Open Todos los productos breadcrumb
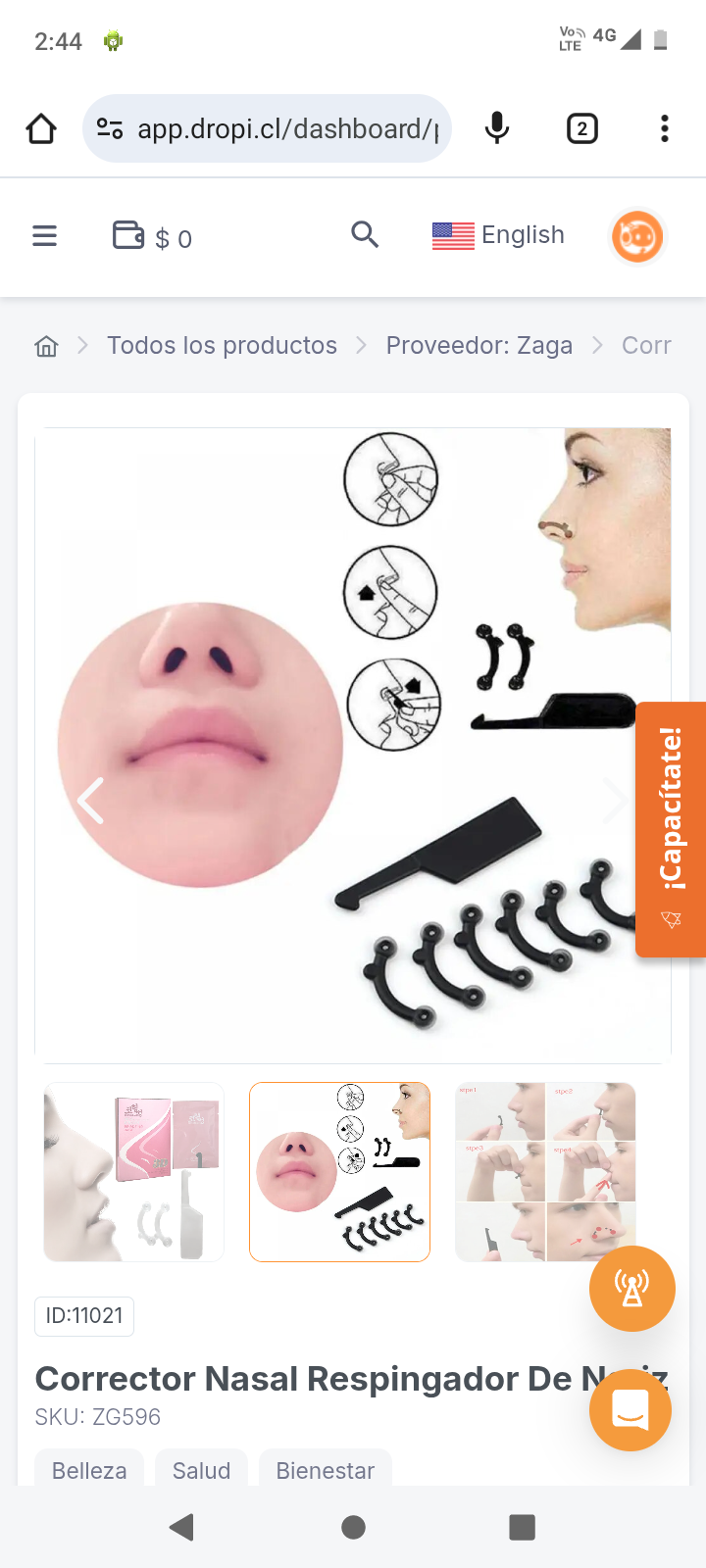This screenshot has width=706, height=1568. coord(222,346)
